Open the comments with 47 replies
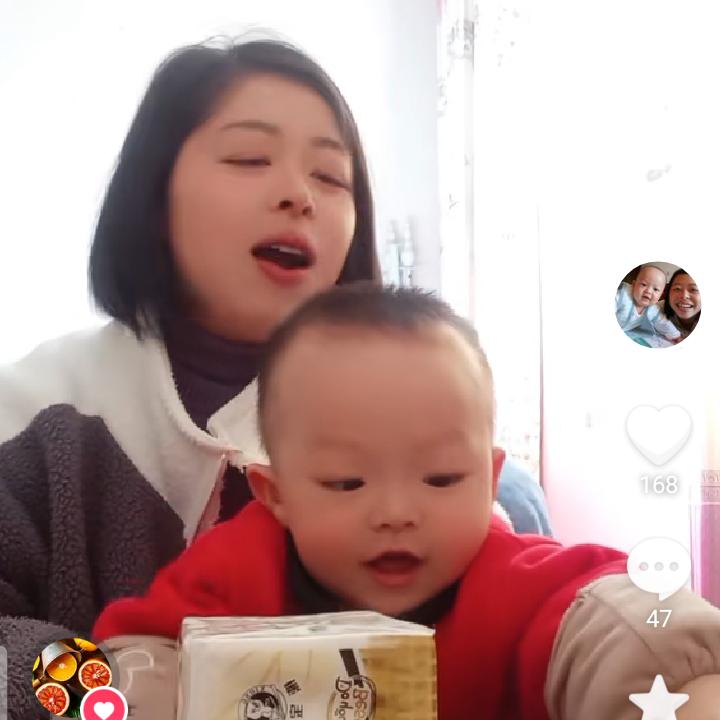The width and height of the screenshot is (720, 720). tap(658, 568)
